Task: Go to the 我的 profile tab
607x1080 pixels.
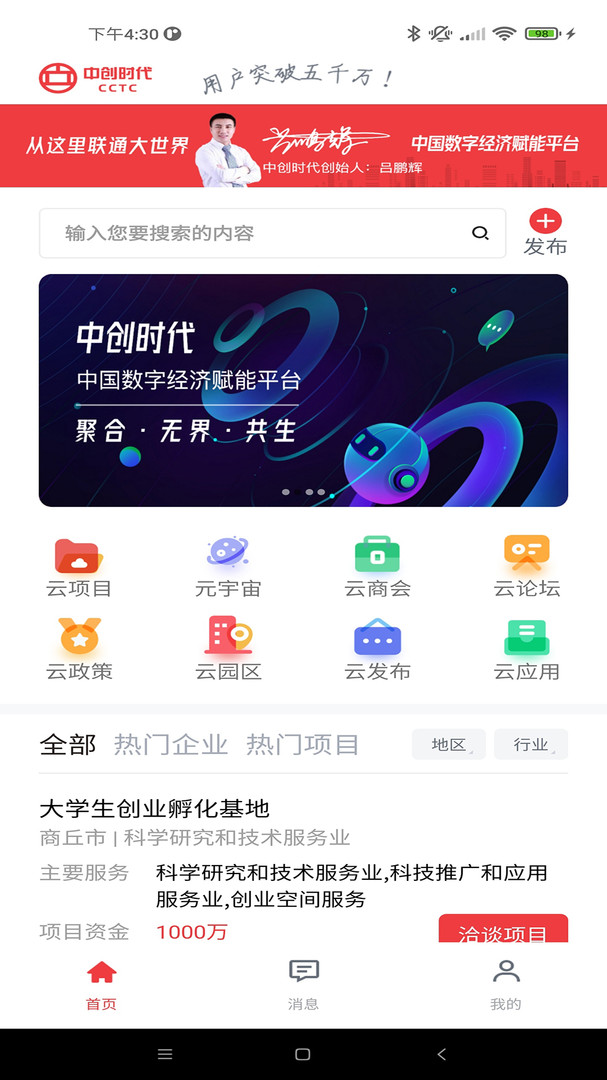Action: pyautogui.click(x=506, y=984)
